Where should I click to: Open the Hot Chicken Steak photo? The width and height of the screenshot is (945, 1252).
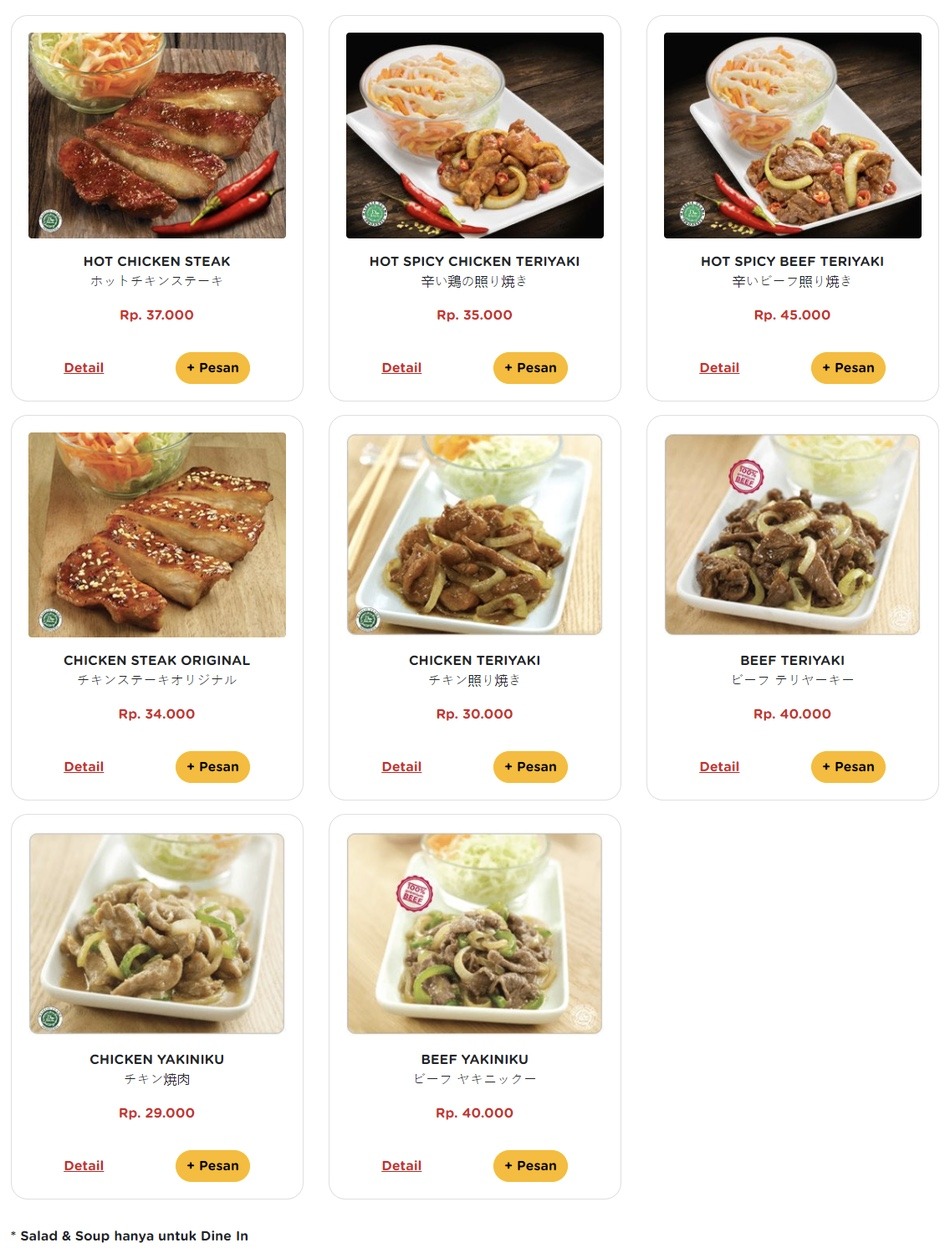coord(157,135)
